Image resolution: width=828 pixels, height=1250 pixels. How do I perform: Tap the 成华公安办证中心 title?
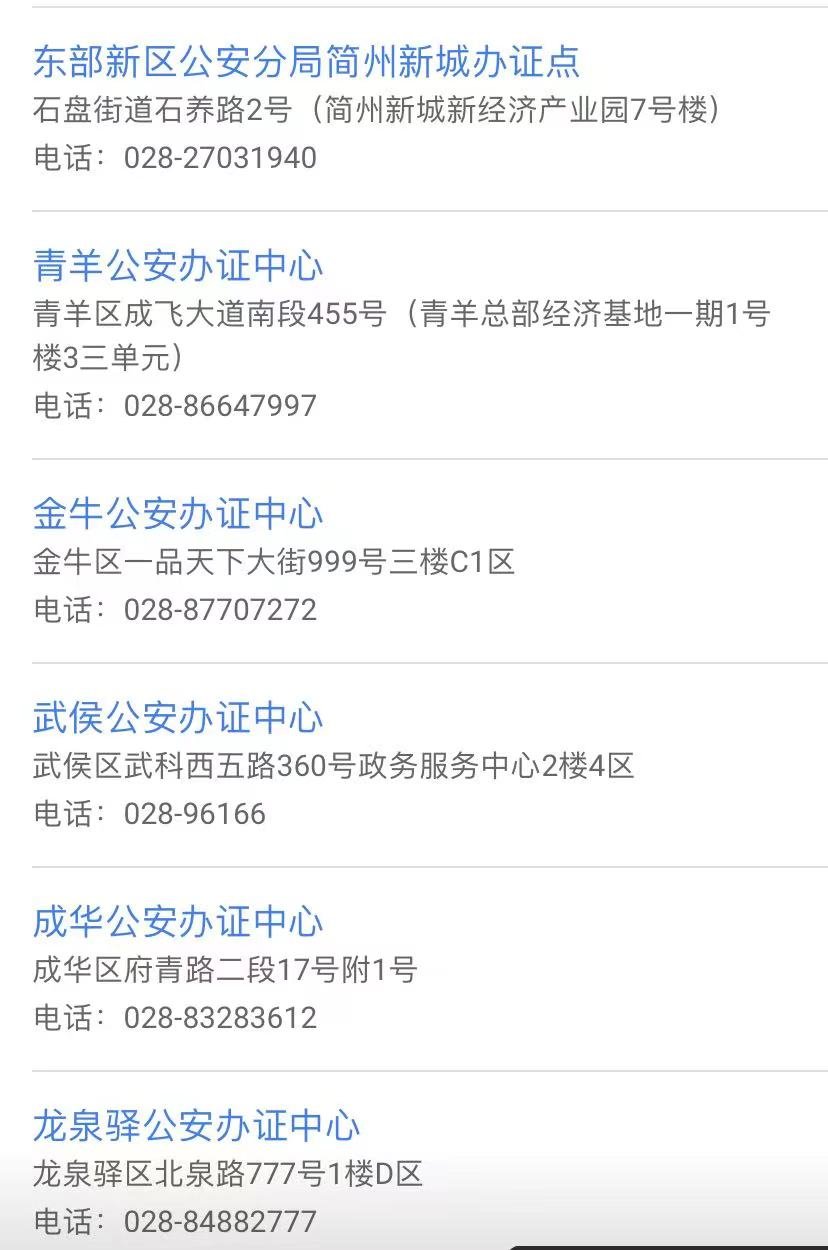point(178,922)
